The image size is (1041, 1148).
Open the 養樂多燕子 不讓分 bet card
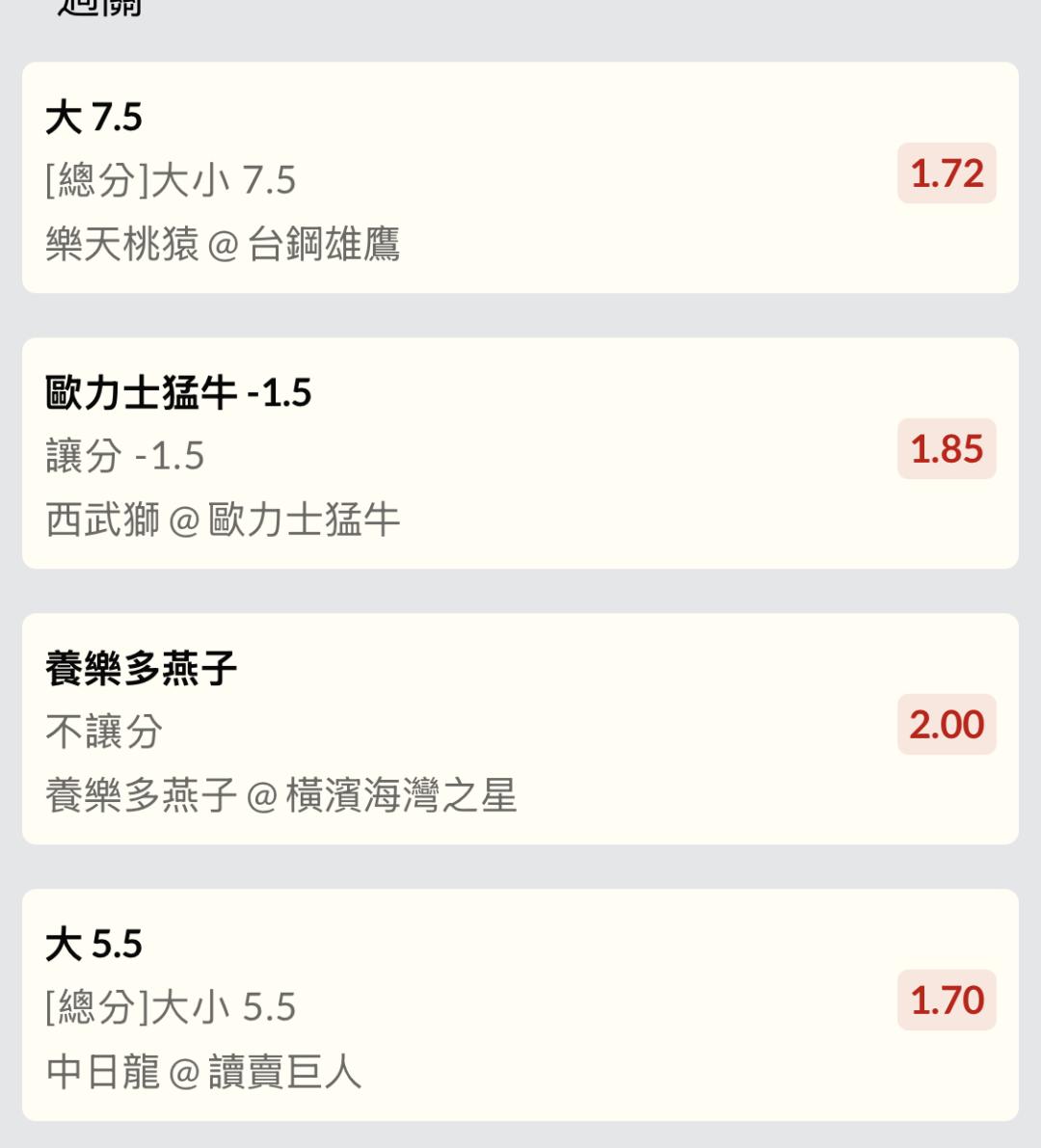coord(520,729)
